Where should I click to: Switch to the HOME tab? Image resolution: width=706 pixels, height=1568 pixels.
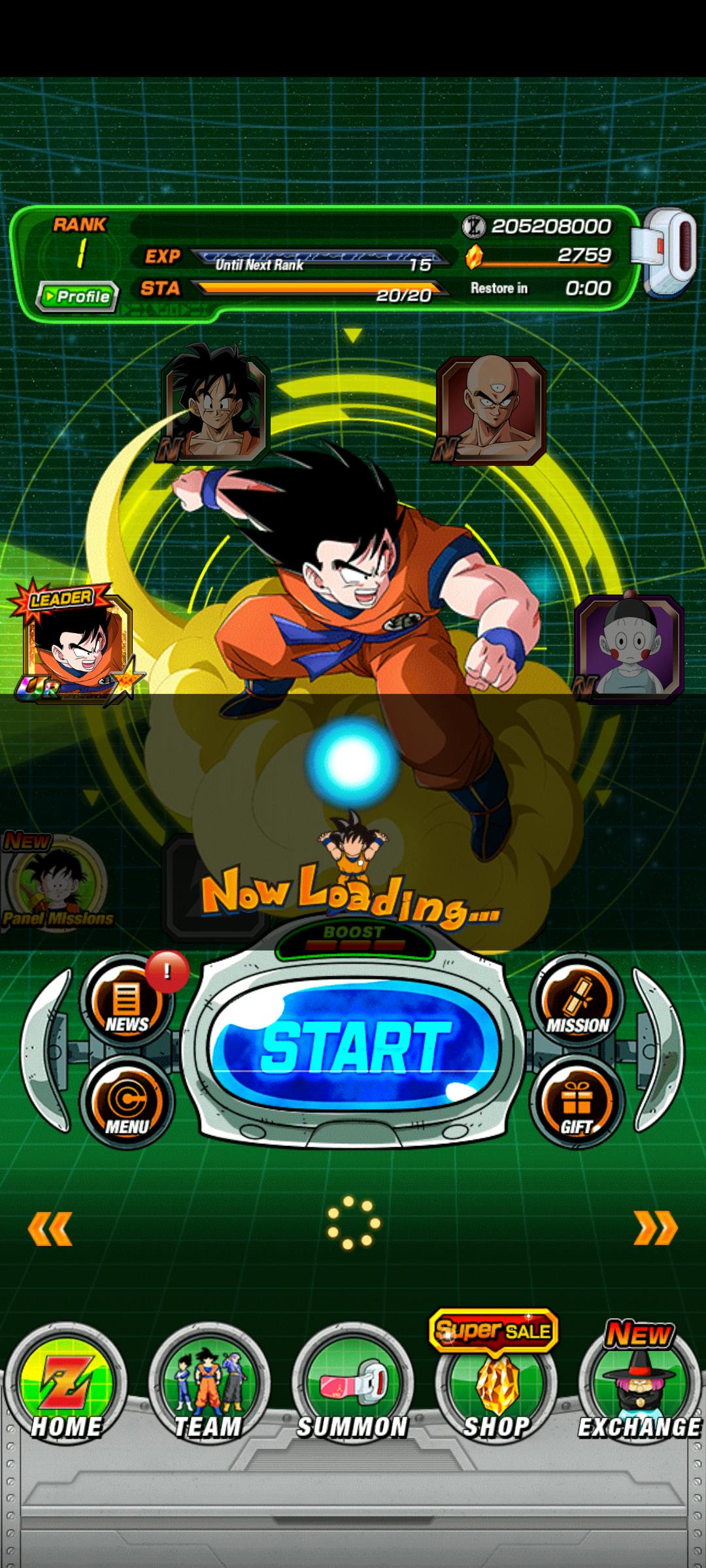click(66, 1385)
